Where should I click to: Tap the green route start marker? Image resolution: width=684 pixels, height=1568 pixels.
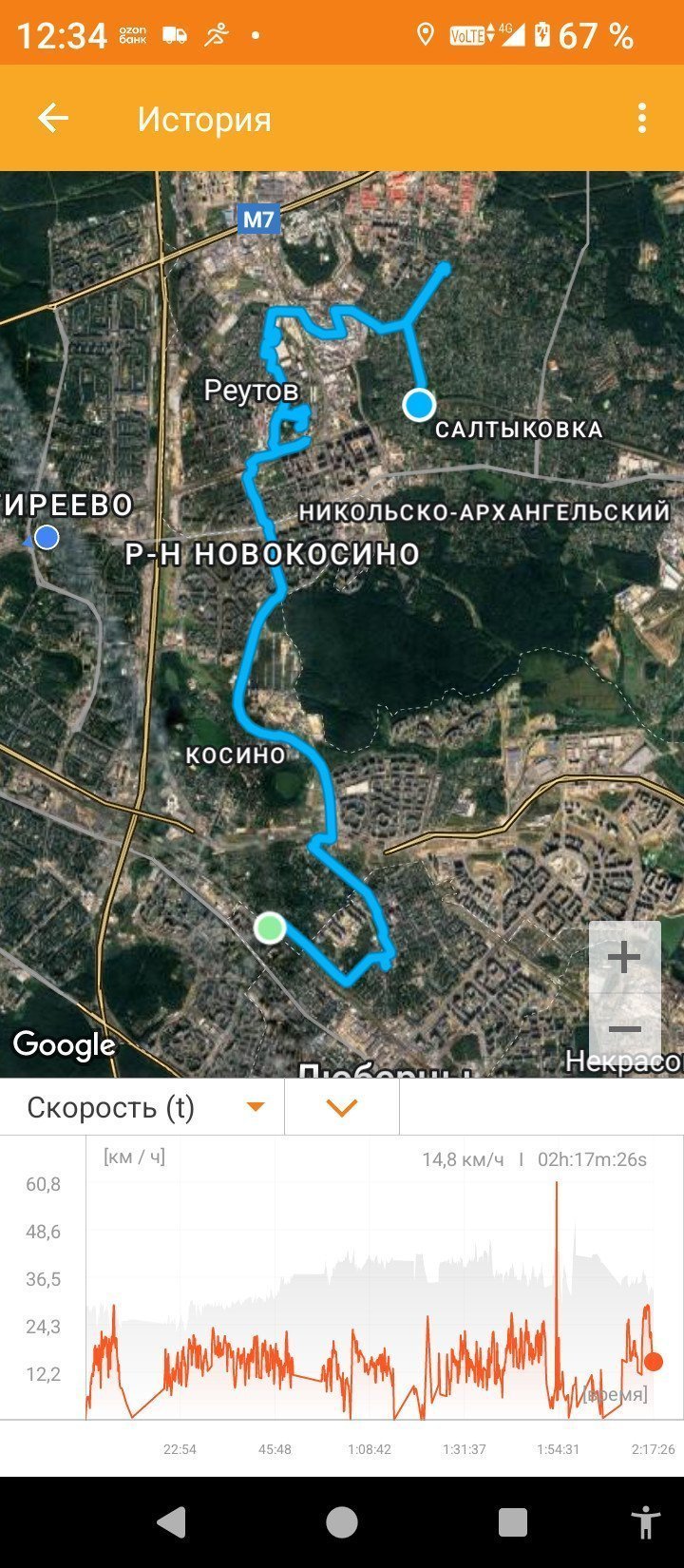point(270,927)
